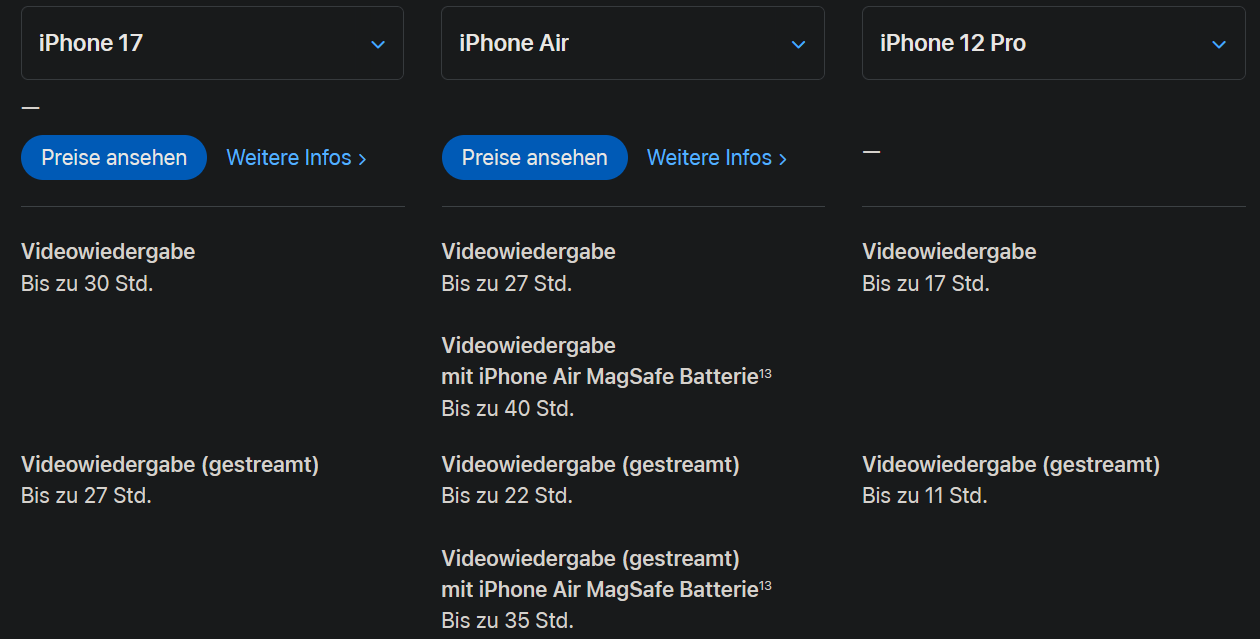Tap Preise ansehen under iPhone 17
Image resolution: width=1260 pixels, height=639 pixels.
pyautogui.click(x=114, y=158)
